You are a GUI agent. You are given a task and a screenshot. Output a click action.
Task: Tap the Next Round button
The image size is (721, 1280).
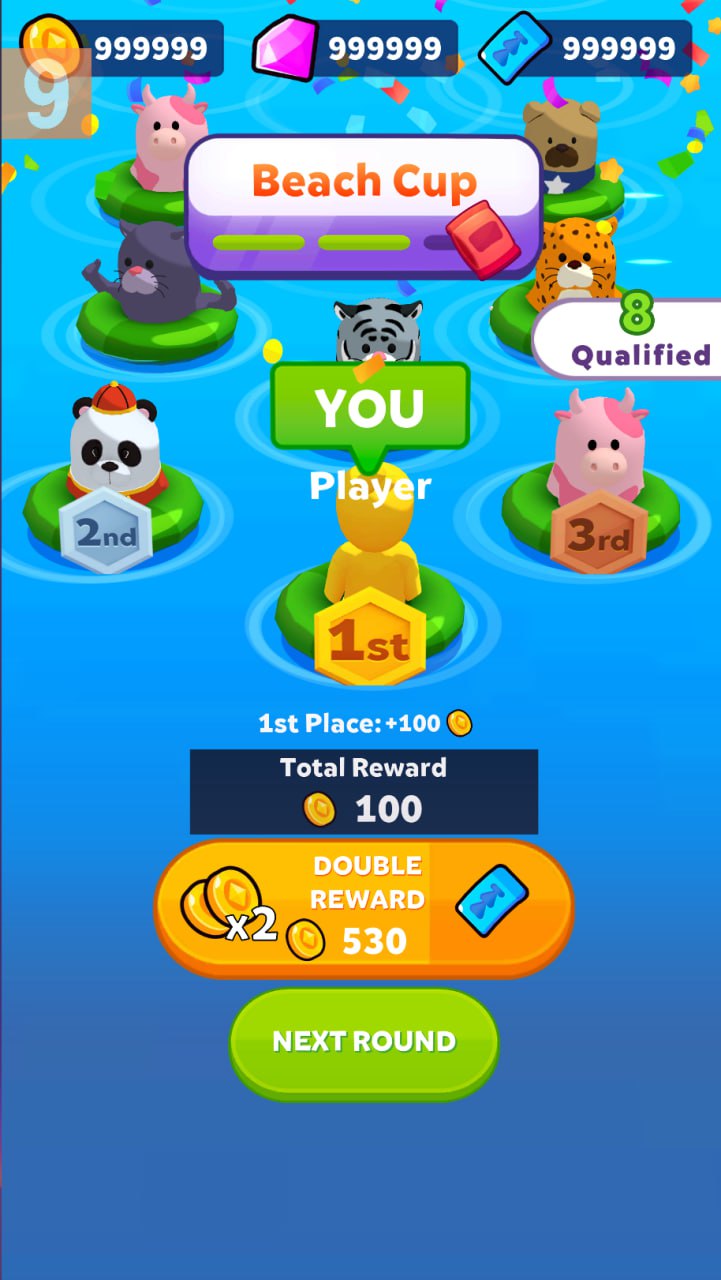(x=363, y=1042)
